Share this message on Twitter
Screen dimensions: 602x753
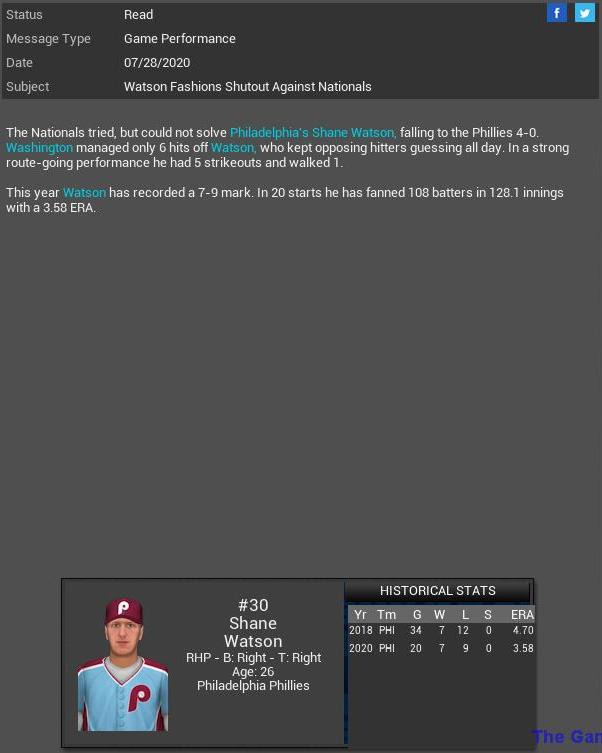pyautogui.click(x=585, y=13)
